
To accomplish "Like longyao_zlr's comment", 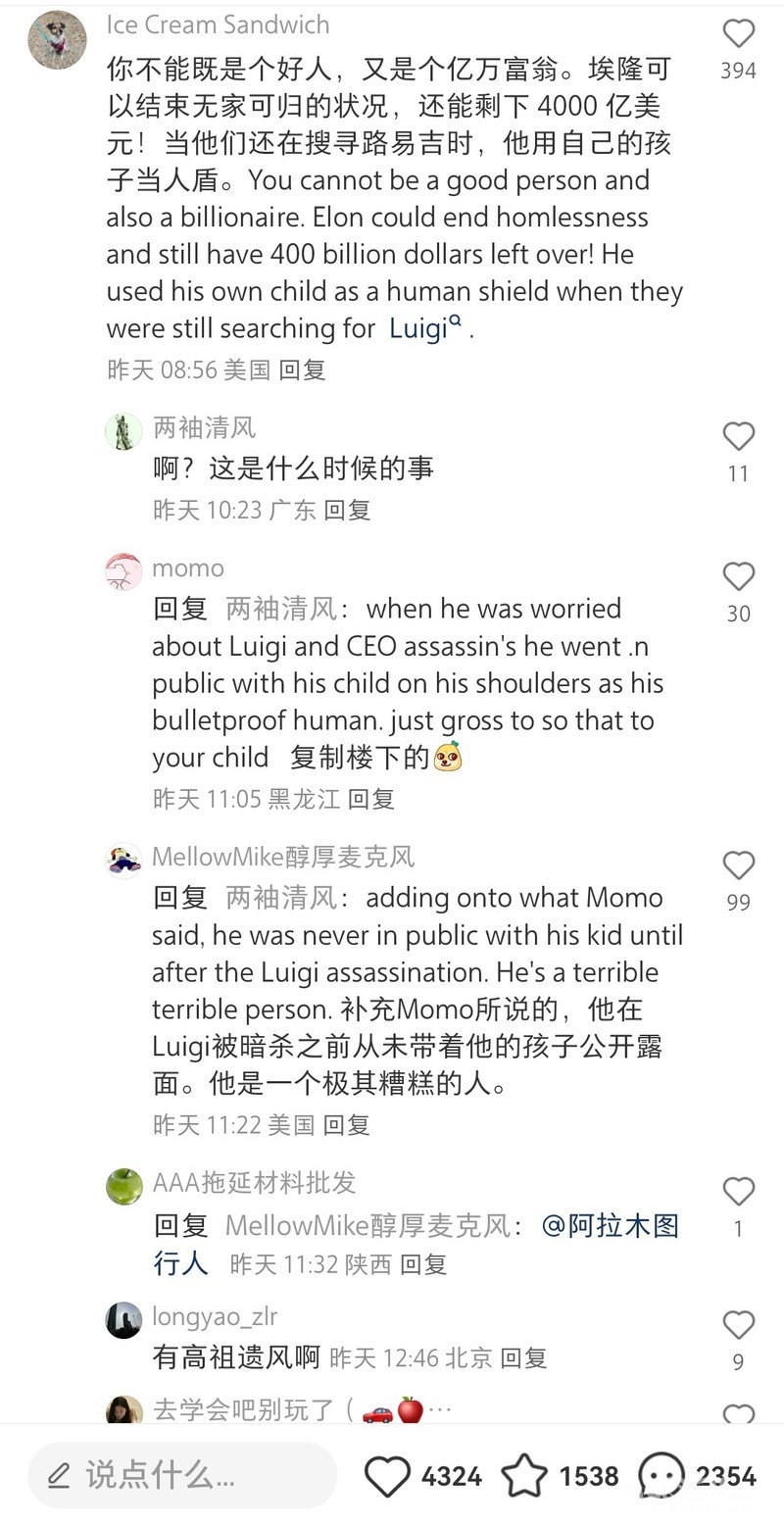I will click(x=738, y=1326).
